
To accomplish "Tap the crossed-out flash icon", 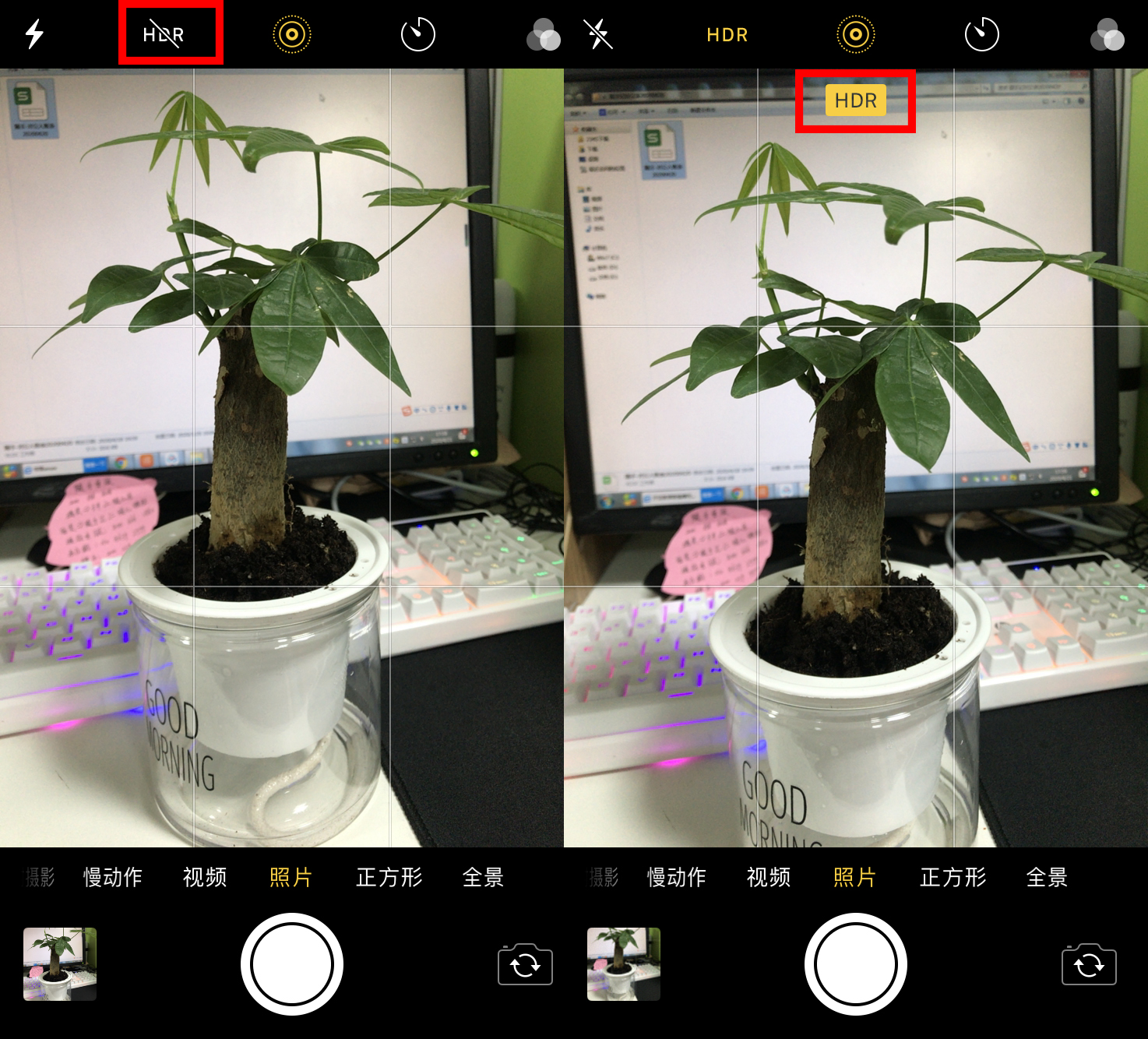I will (x=598, y=34).
